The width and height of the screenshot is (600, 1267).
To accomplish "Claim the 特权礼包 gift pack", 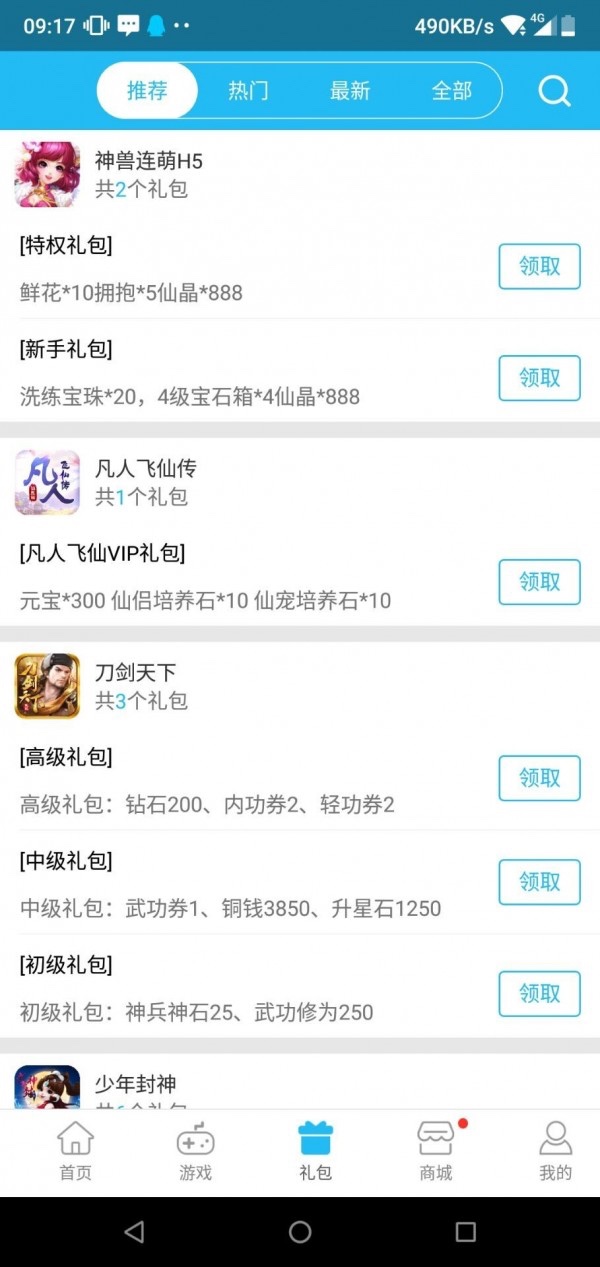I will point(539,266).
